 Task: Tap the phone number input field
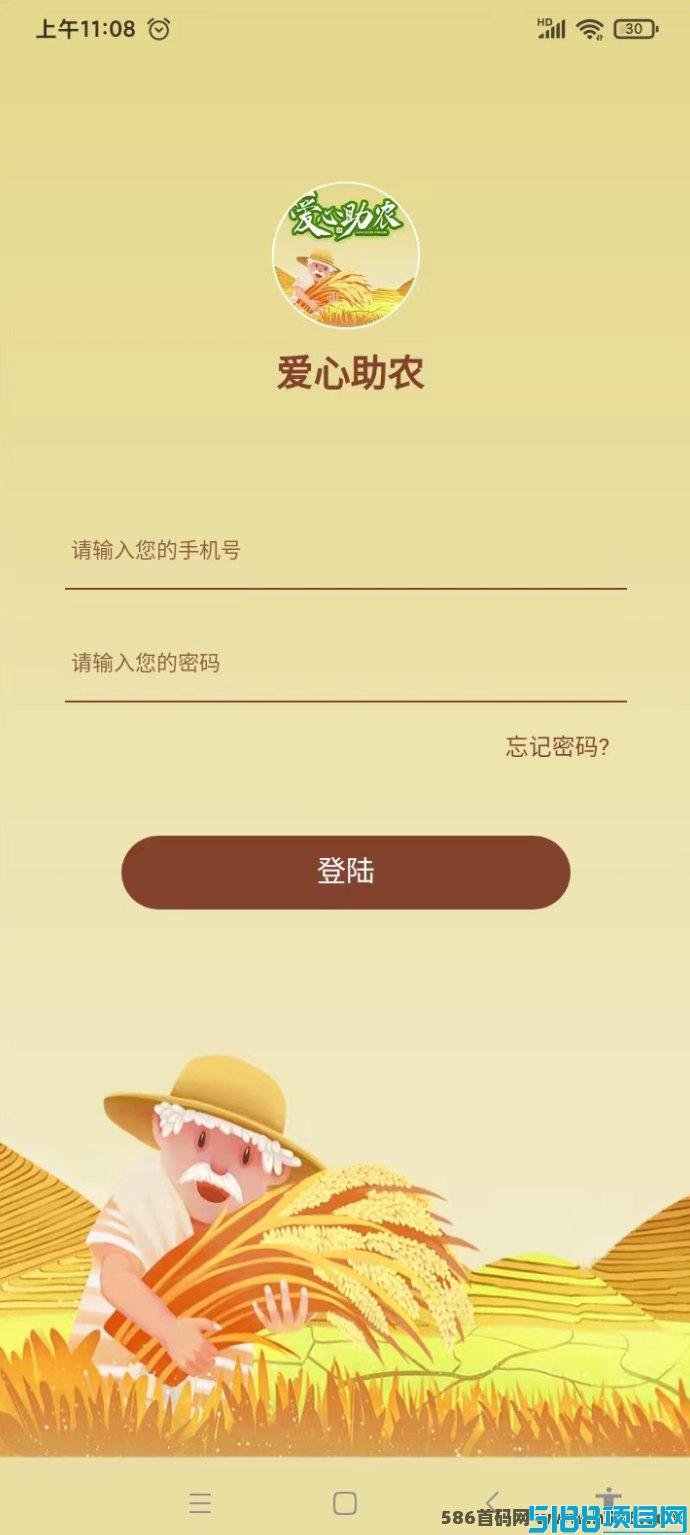point(345,551)
